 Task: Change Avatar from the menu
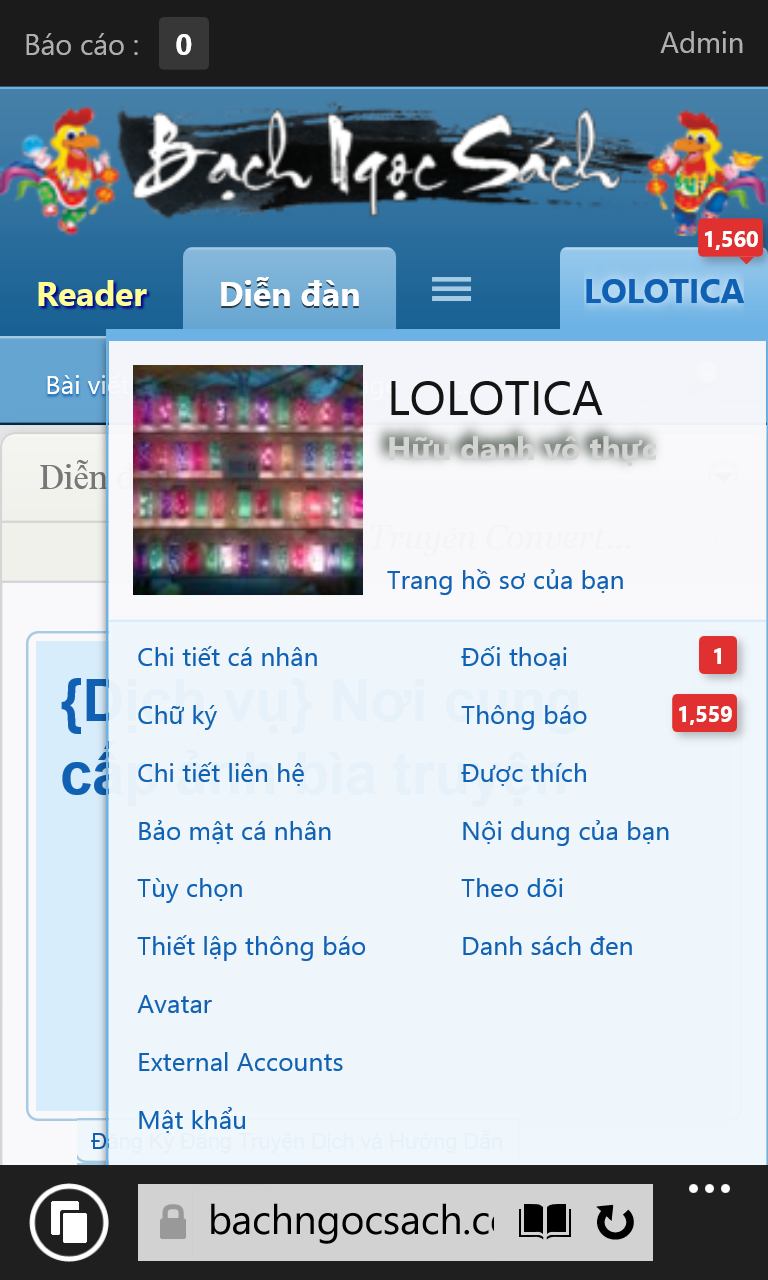pyautogui.click(x=174, y=1005)
